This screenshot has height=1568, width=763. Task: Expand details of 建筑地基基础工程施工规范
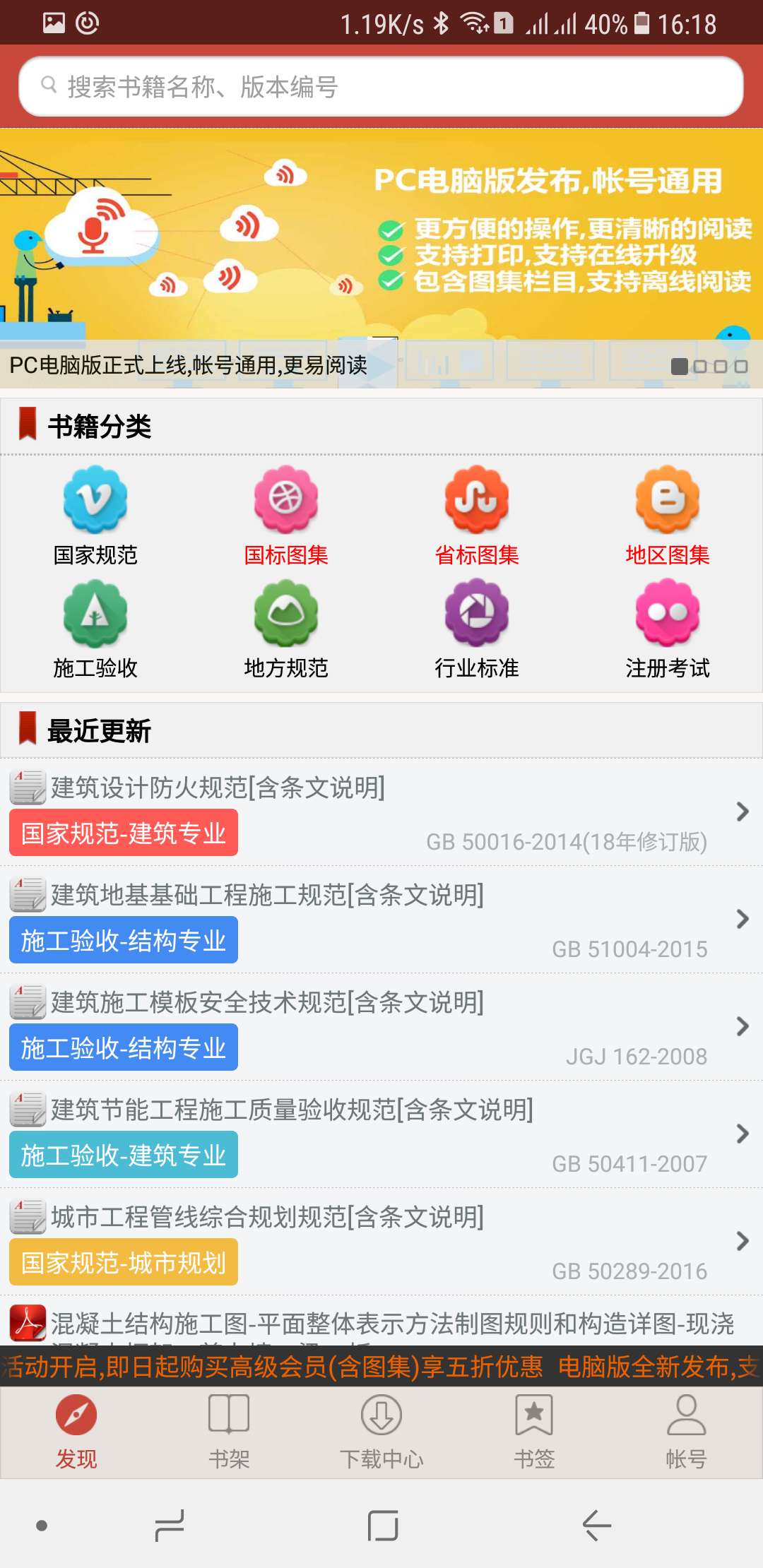(740, 918)
